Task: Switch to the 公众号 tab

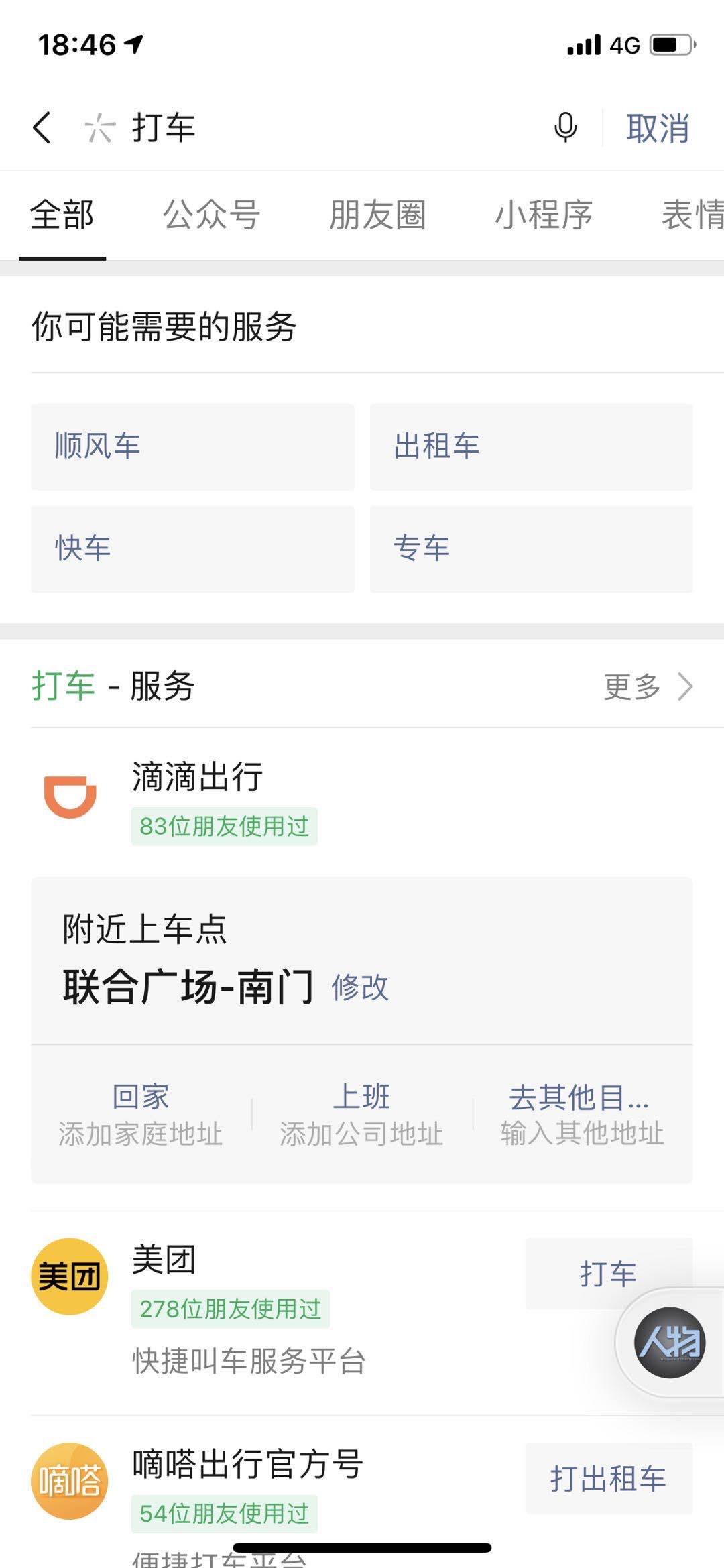Action: coord(211,215)
